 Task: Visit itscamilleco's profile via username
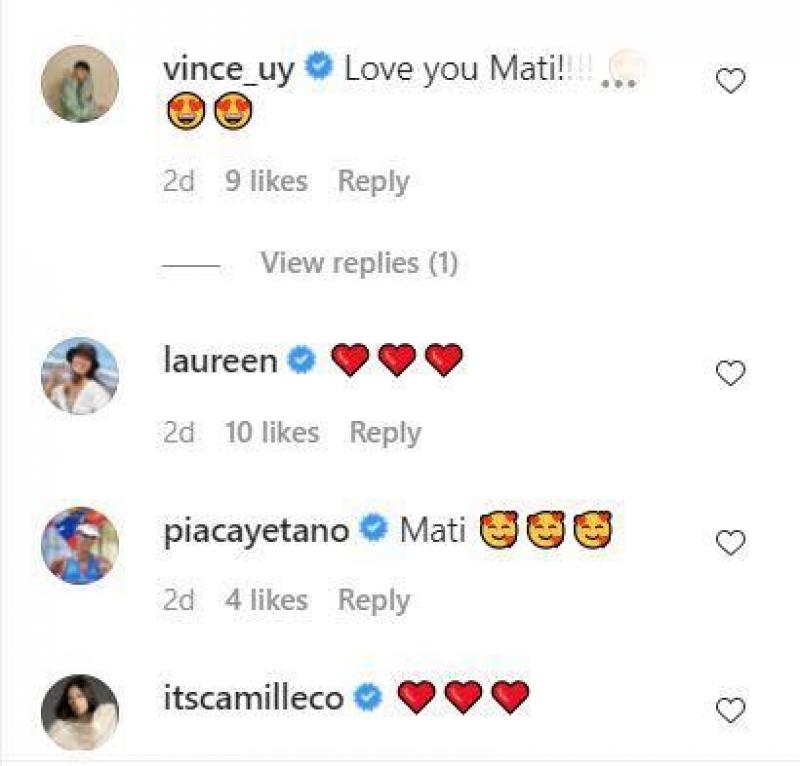254,698
